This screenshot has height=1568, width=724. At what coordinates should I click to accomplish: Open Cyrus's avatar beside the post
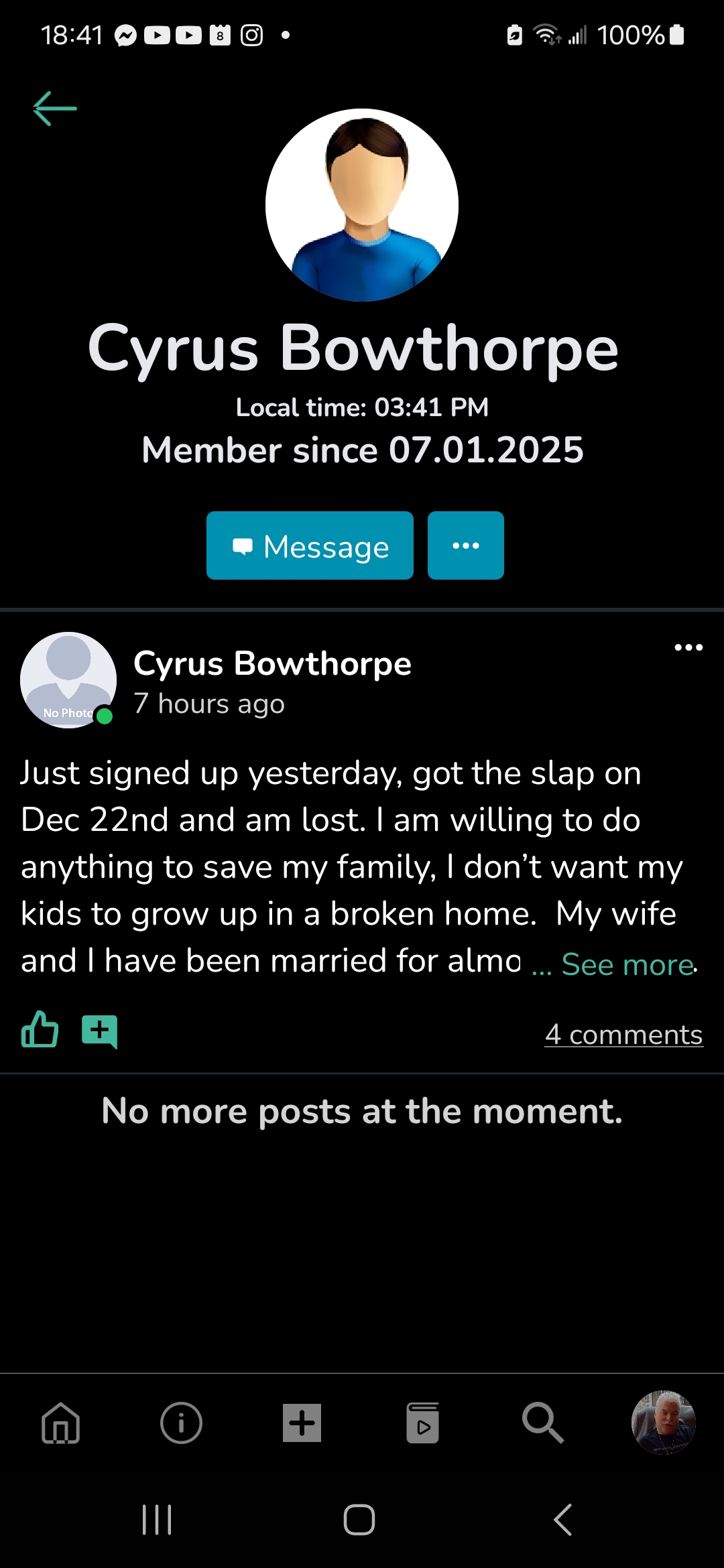(x=68, y=679)
